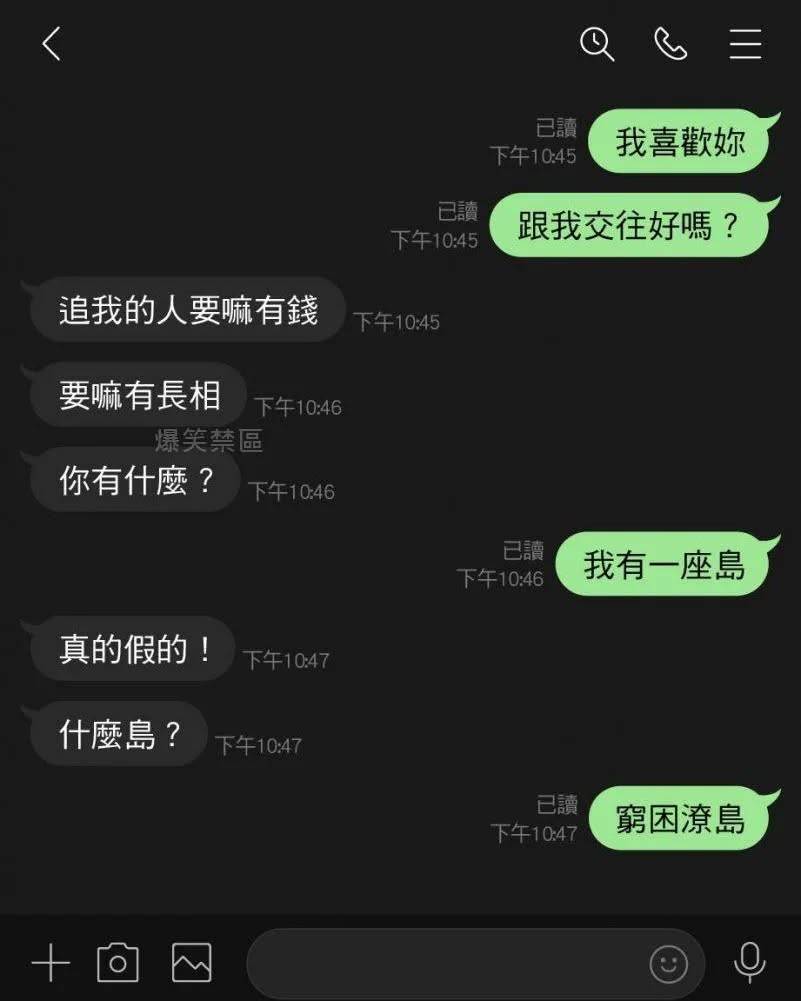Search within this conversation

pyautogui.click(x=597, y=44)
